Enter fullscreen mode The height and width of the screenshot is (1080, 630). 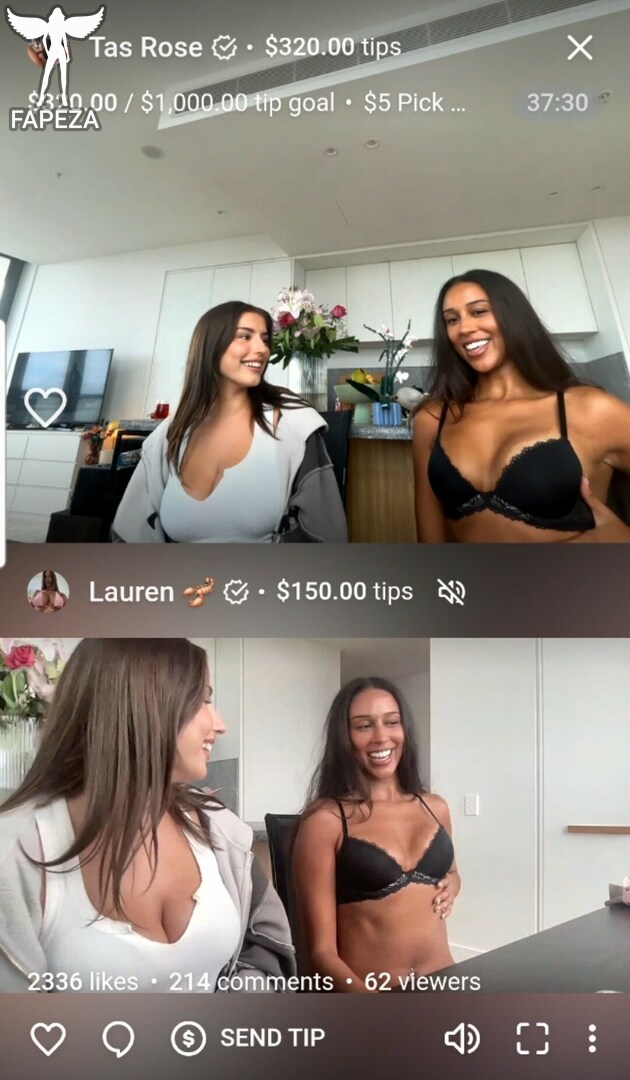533,1038
